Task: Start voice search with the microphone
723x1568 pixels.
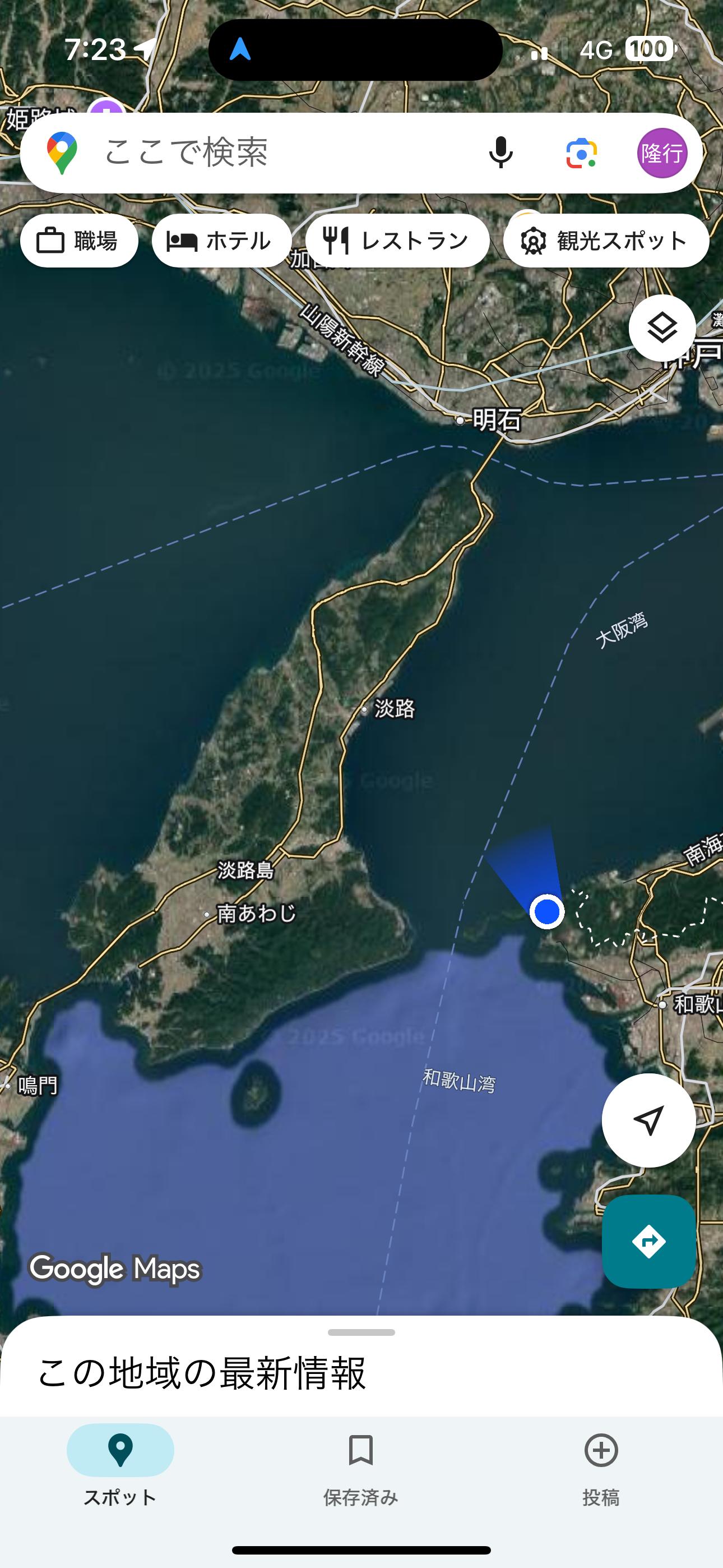Action: [500, 152]
